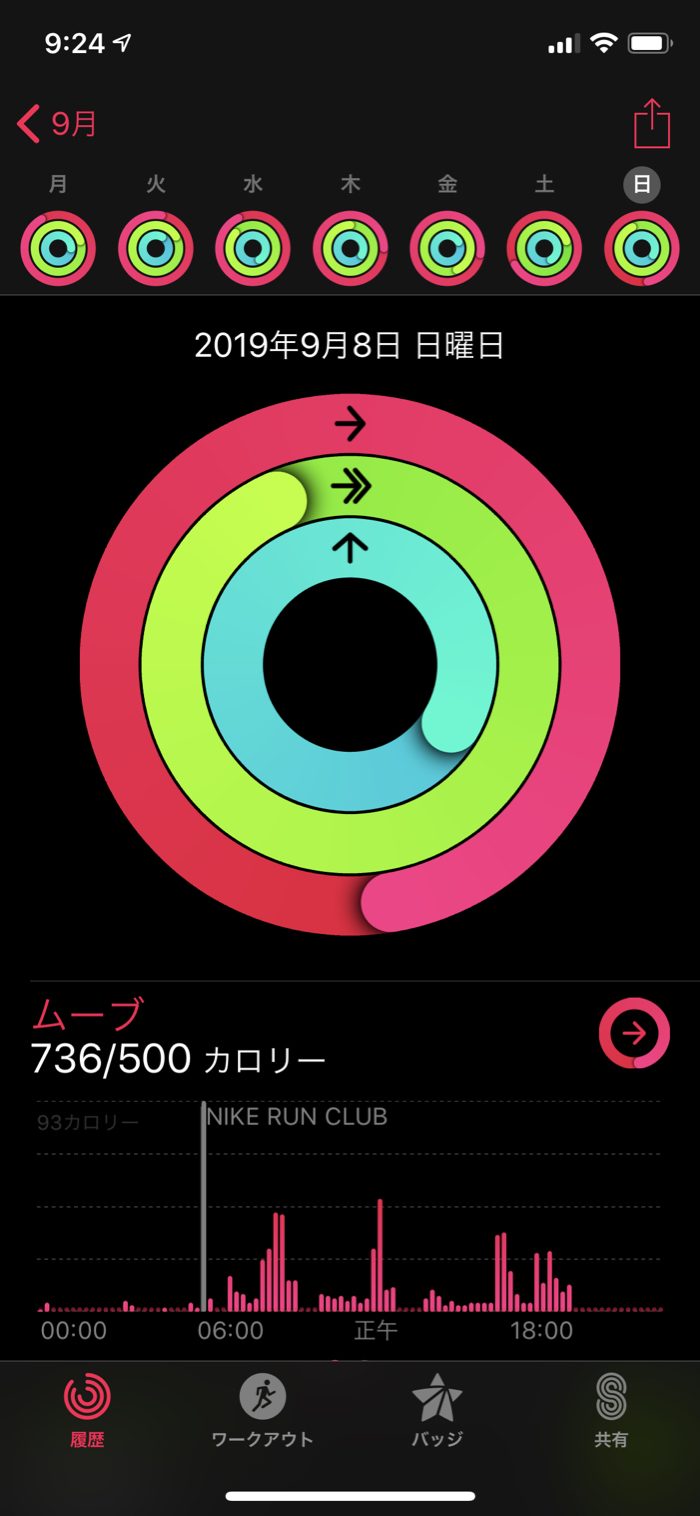Open the バッジ tab
The width and height of the screenshot is (700, 1516).
click(437, 1410)
